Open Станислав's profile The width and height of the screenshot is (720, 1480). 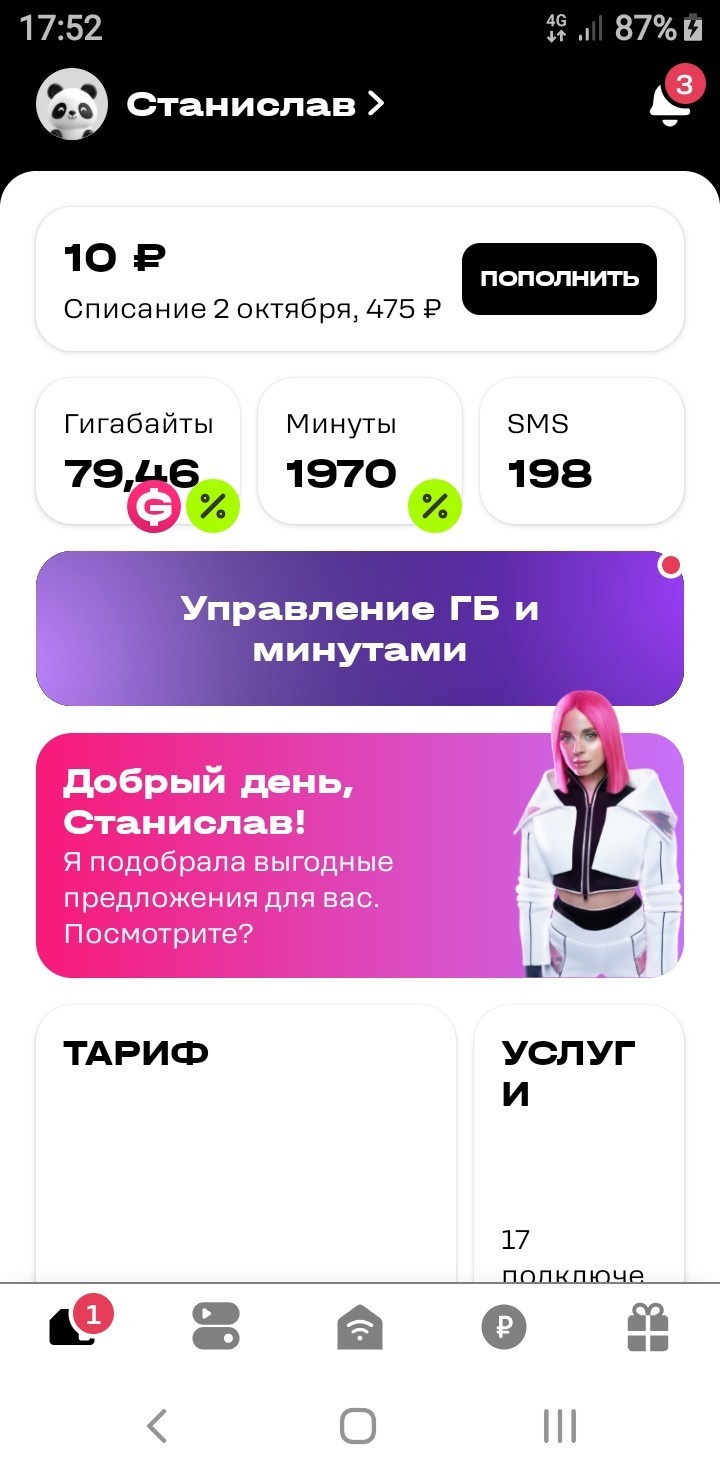point(255,104)
